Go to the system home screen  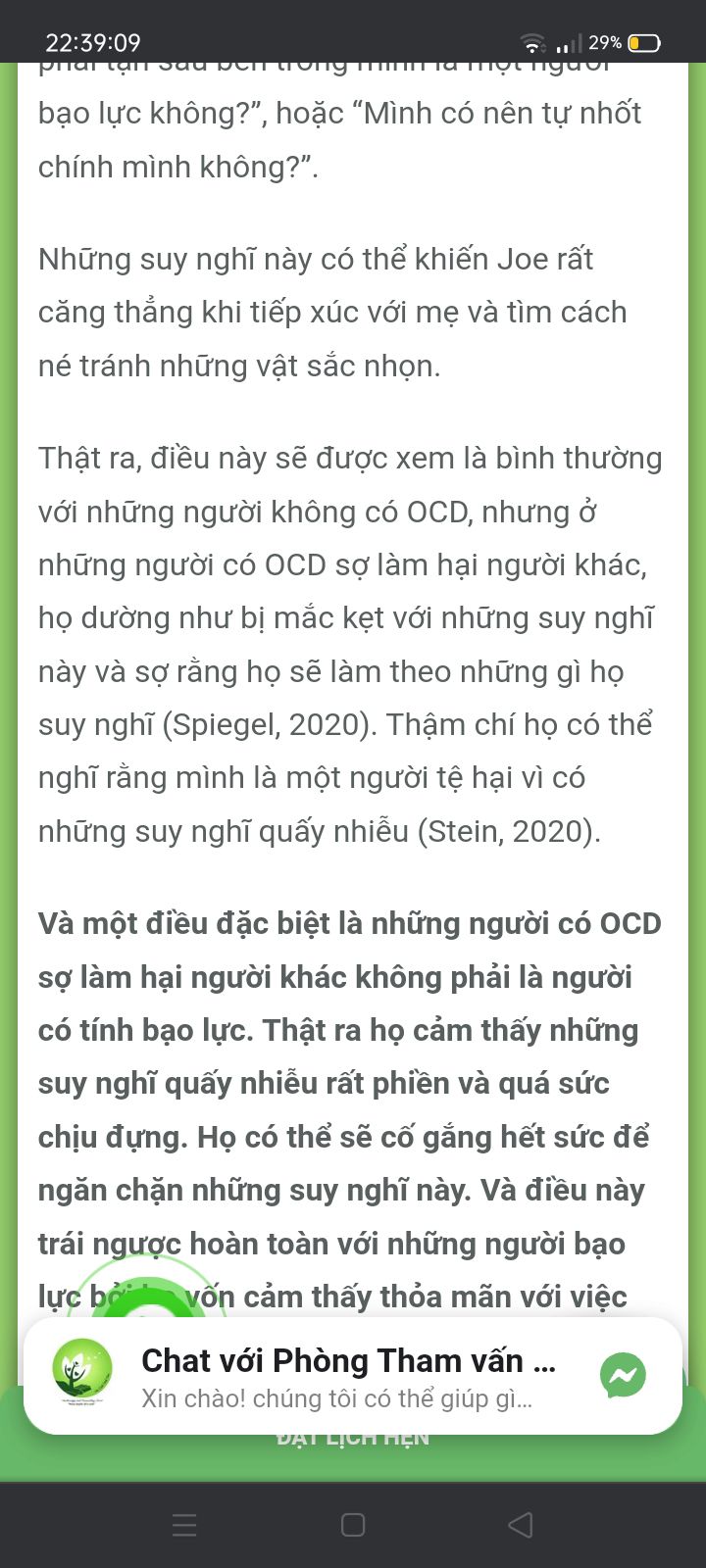(x=353, y=1525)
